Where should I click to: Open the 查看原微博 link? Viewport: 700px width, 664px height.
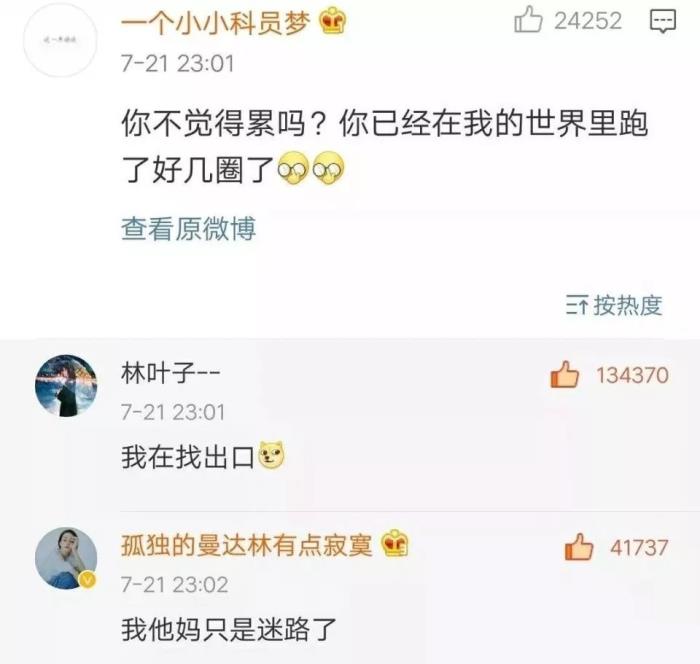coord(188,228)
